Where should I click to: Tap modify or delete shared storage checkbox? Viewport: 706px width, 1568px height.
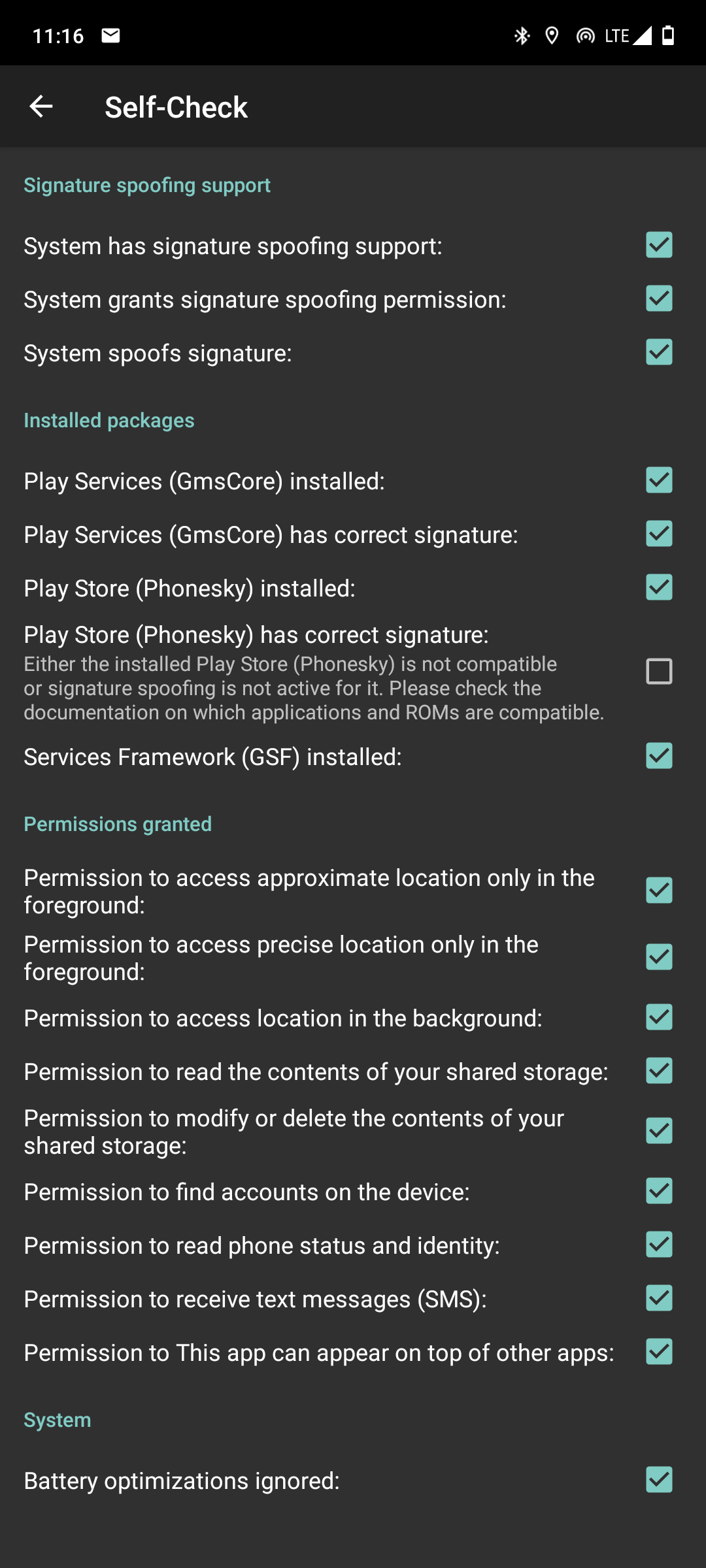pyautogui.click(x=659, y=1131)
